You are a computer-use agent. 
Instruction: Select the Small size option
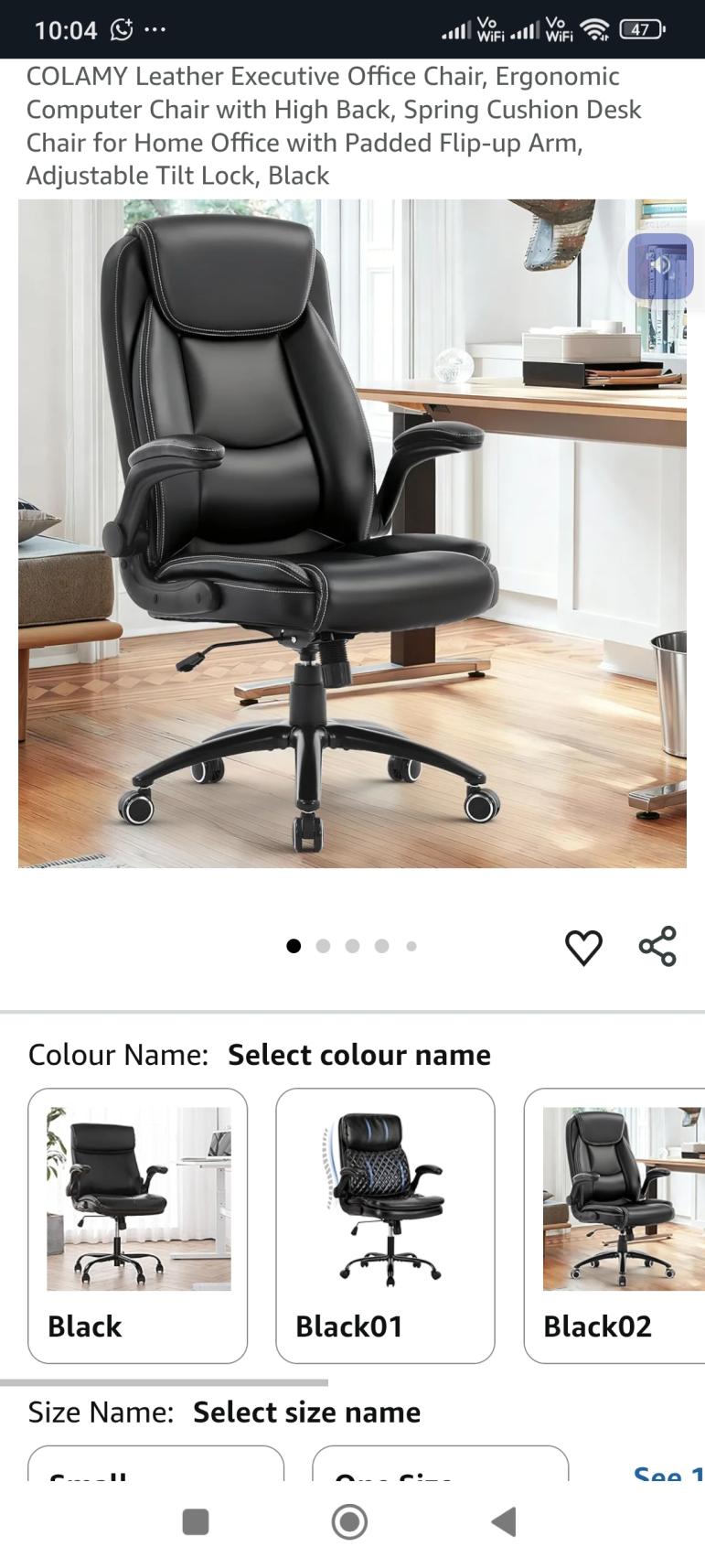click(155, 1466)
